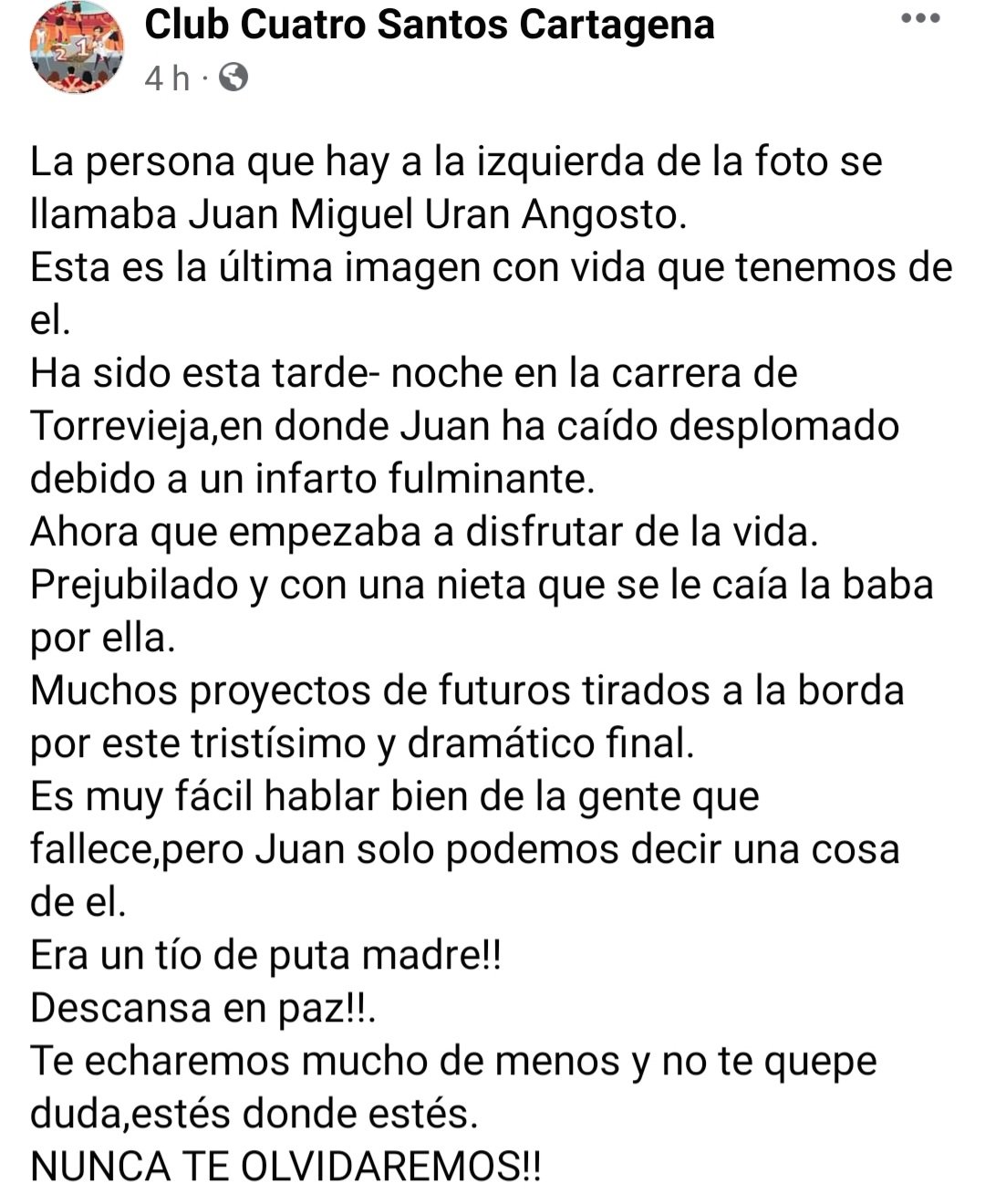Tap the 4 h post timestamp
985x1204 pixels.
click(167, 79)
